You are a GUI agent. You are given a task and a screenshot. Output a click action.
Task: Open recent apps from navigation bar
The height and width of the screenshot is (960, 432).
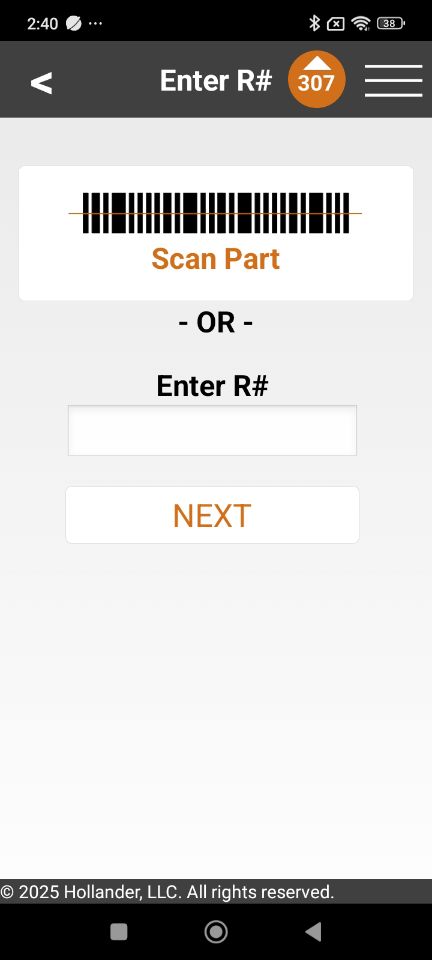(x=119, y=932)
